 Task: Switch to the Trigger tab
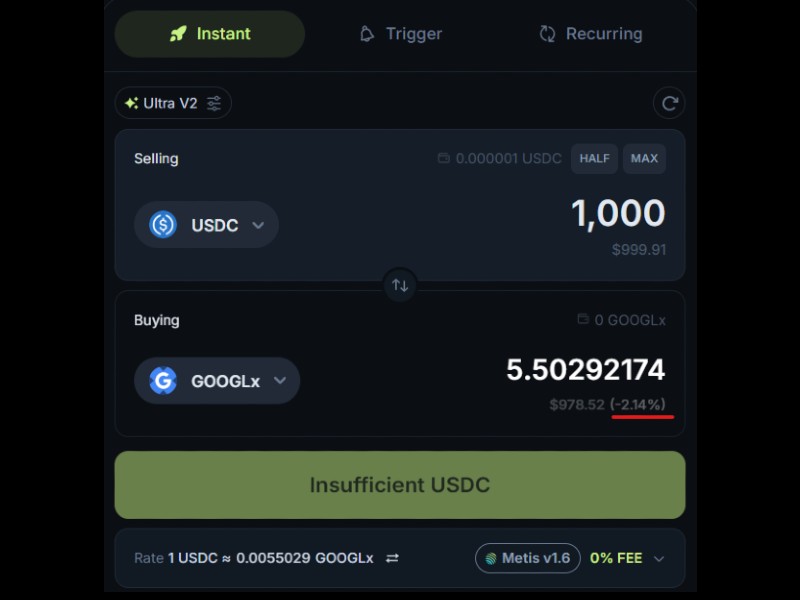point(400,34)
